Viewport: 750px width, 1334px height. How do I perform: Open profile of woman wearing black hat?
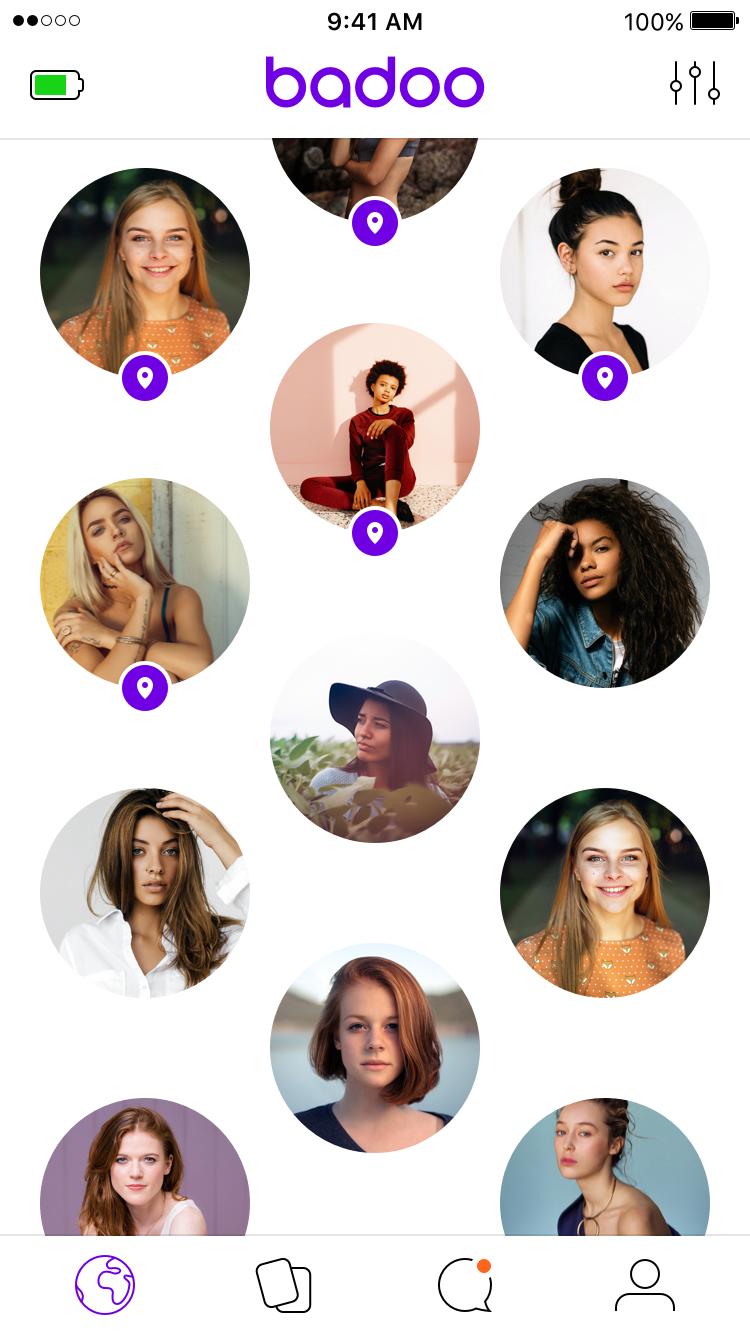pos(375,738)
